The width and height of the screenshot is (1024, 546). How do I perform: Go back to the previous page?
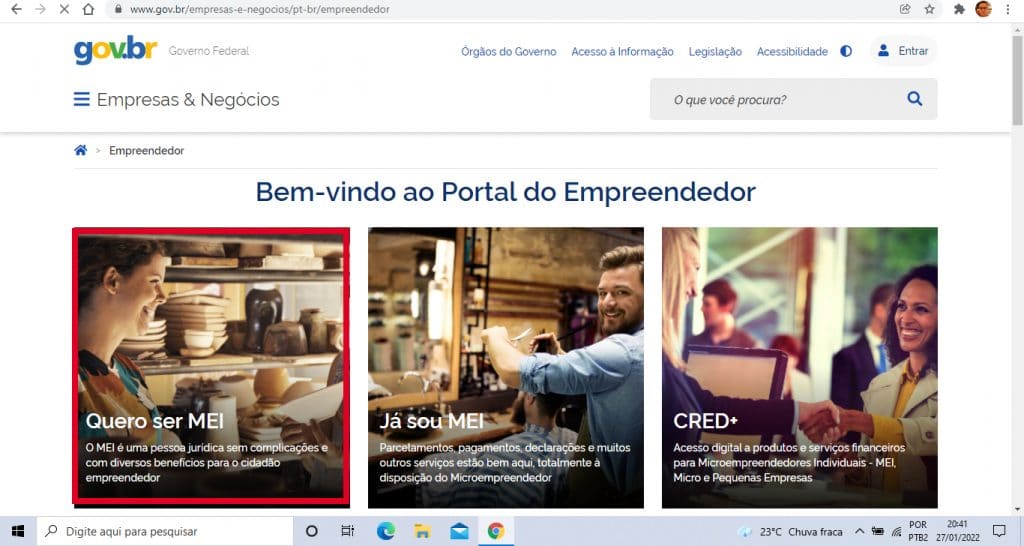pos(16,9)
